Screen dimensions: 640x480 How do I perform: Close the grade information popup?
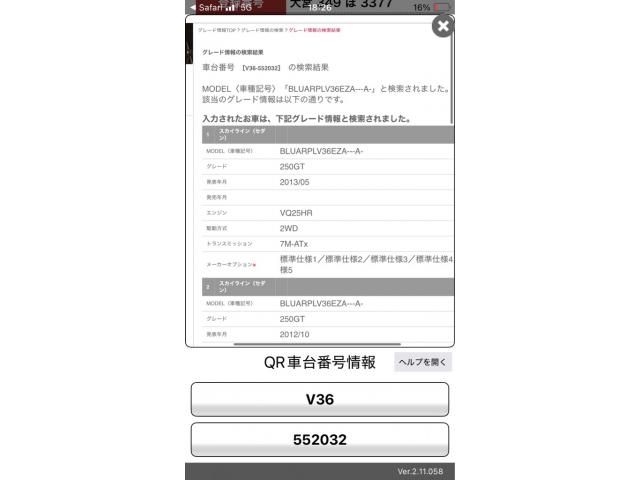click(443, 27)
